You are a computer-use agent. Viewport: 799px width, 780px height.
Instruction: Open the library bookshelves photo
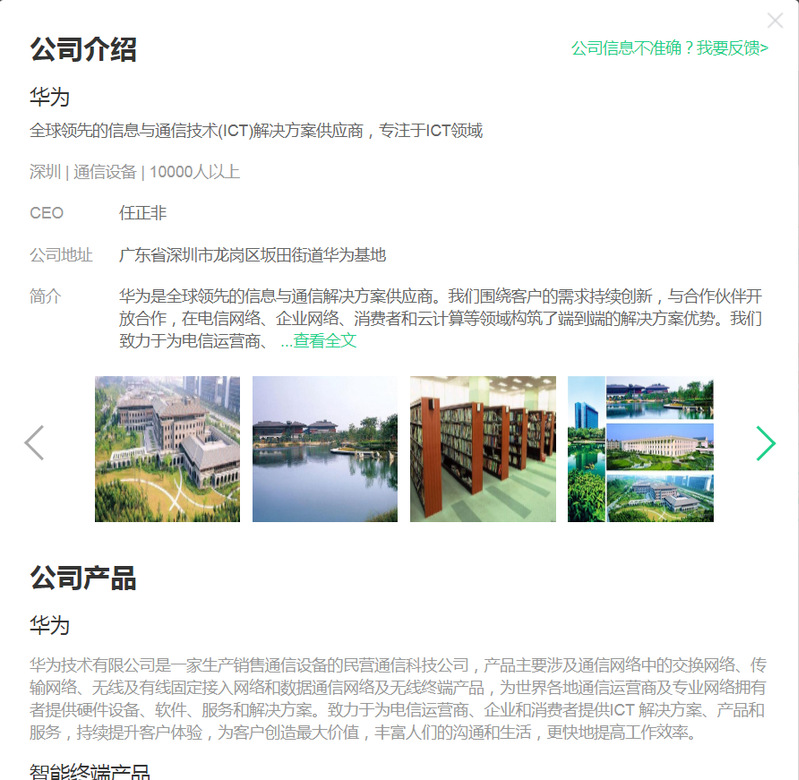[x=482, y=449]
